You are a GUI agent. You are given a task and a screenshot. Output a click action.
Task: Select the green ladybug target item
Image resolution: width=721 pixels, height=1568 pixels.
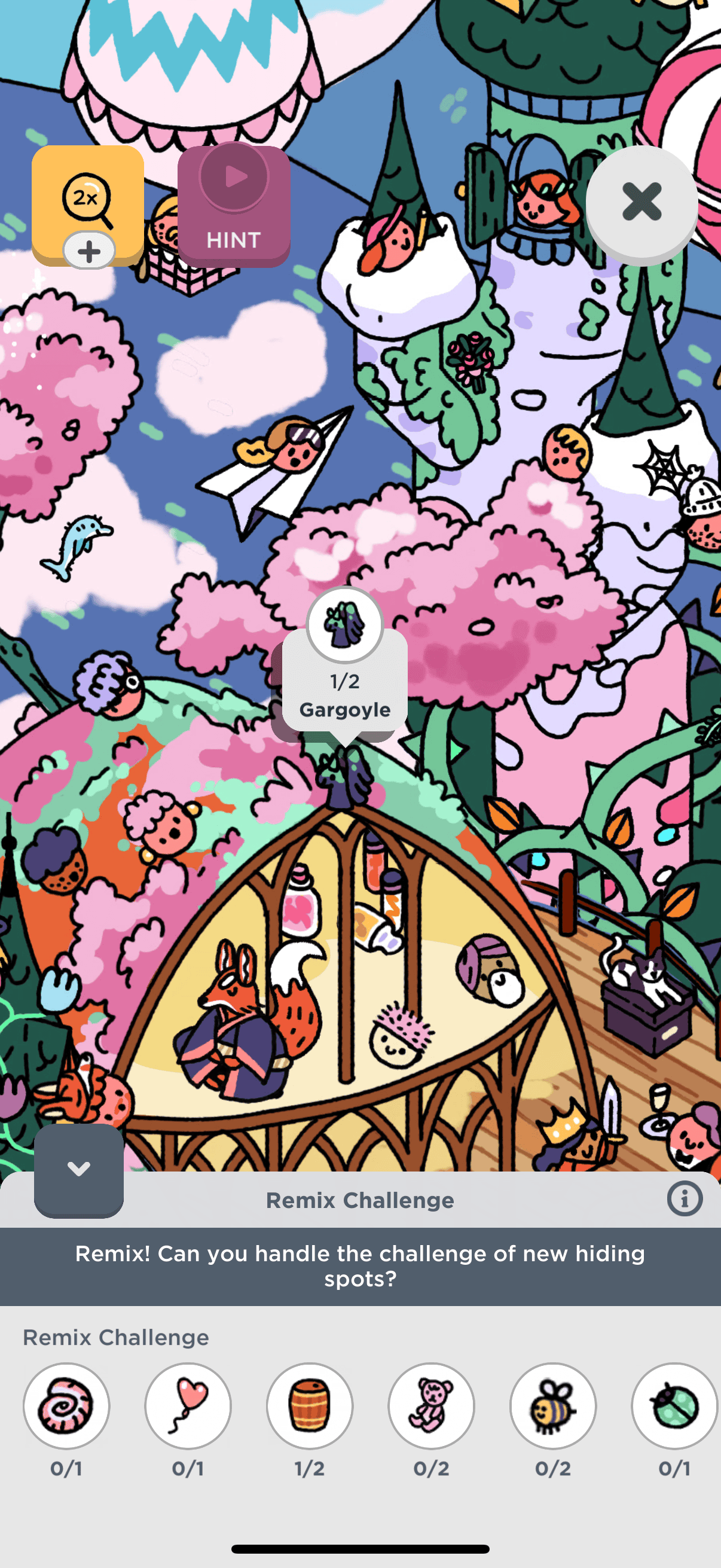[x=674, y=1406]
